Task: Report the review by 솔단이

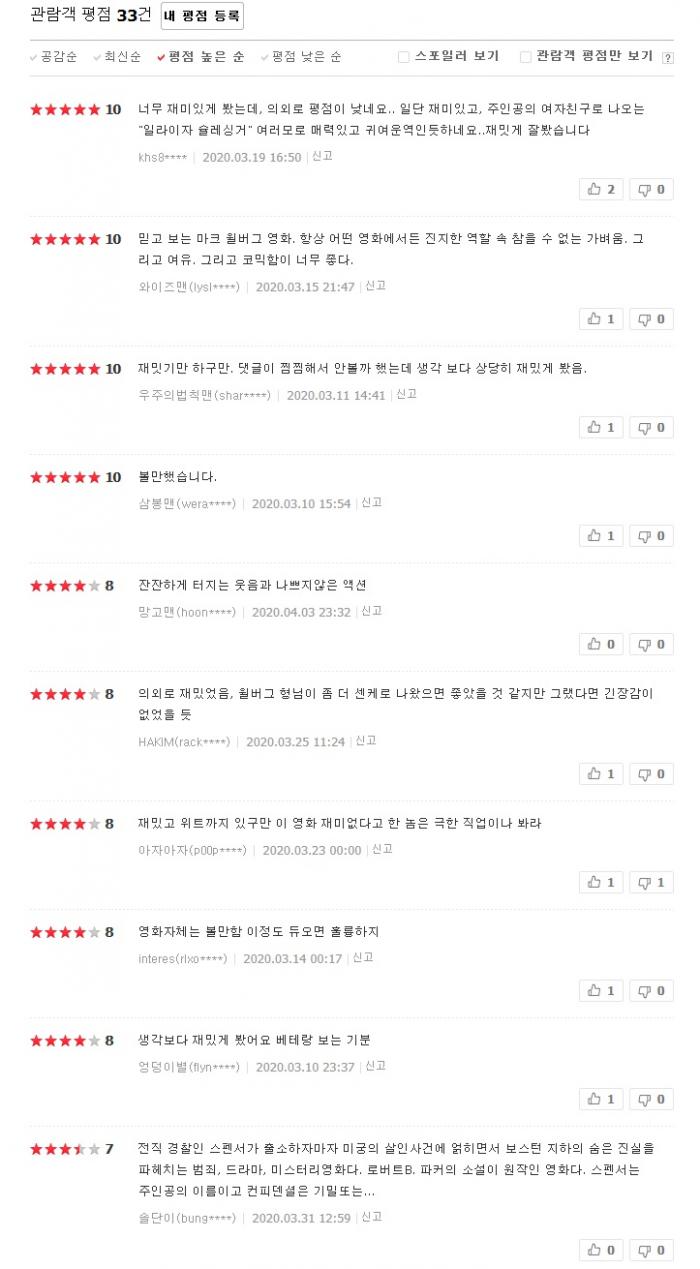Action: (371, 1218)
